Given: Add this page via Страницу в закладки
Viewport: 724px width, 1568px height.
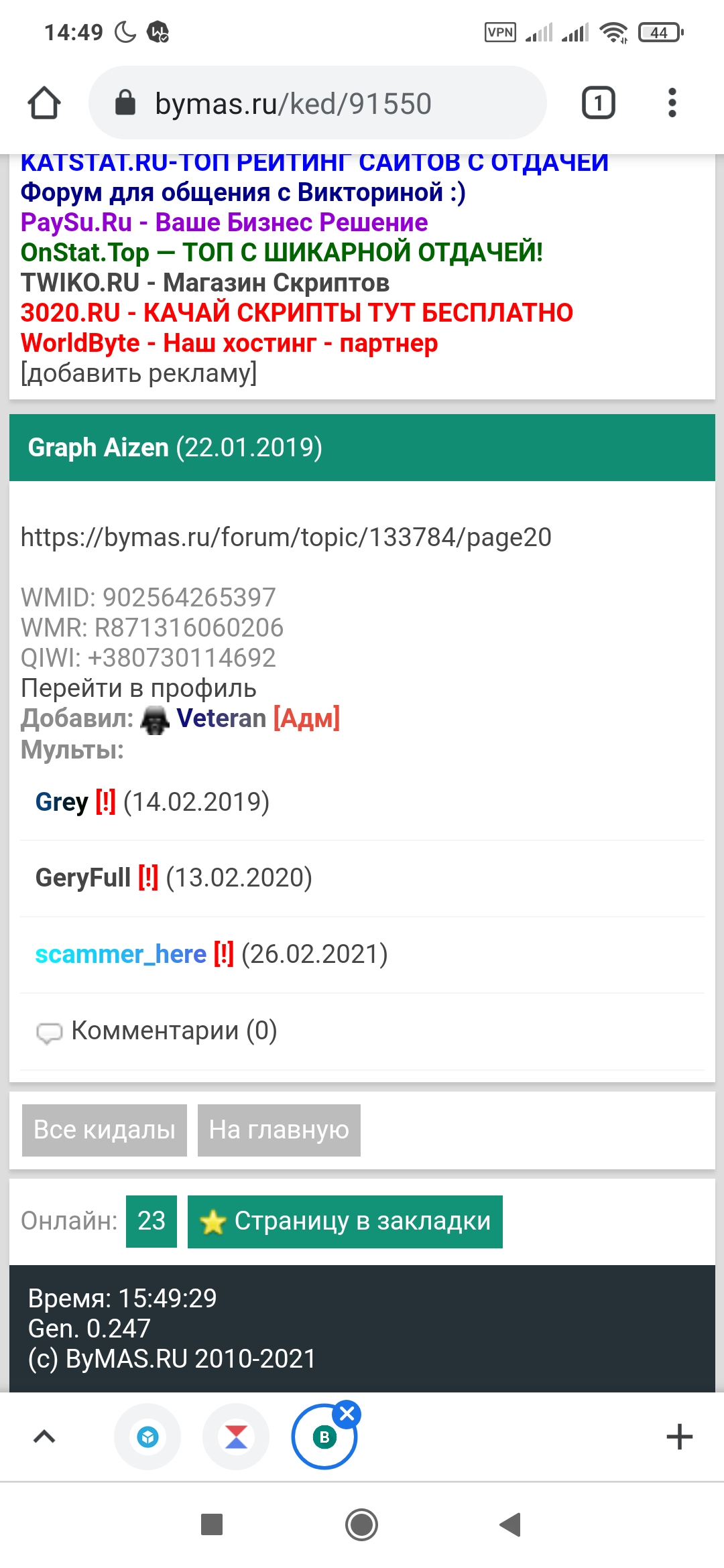Looking at the screenshot, I should (345, 1222).
